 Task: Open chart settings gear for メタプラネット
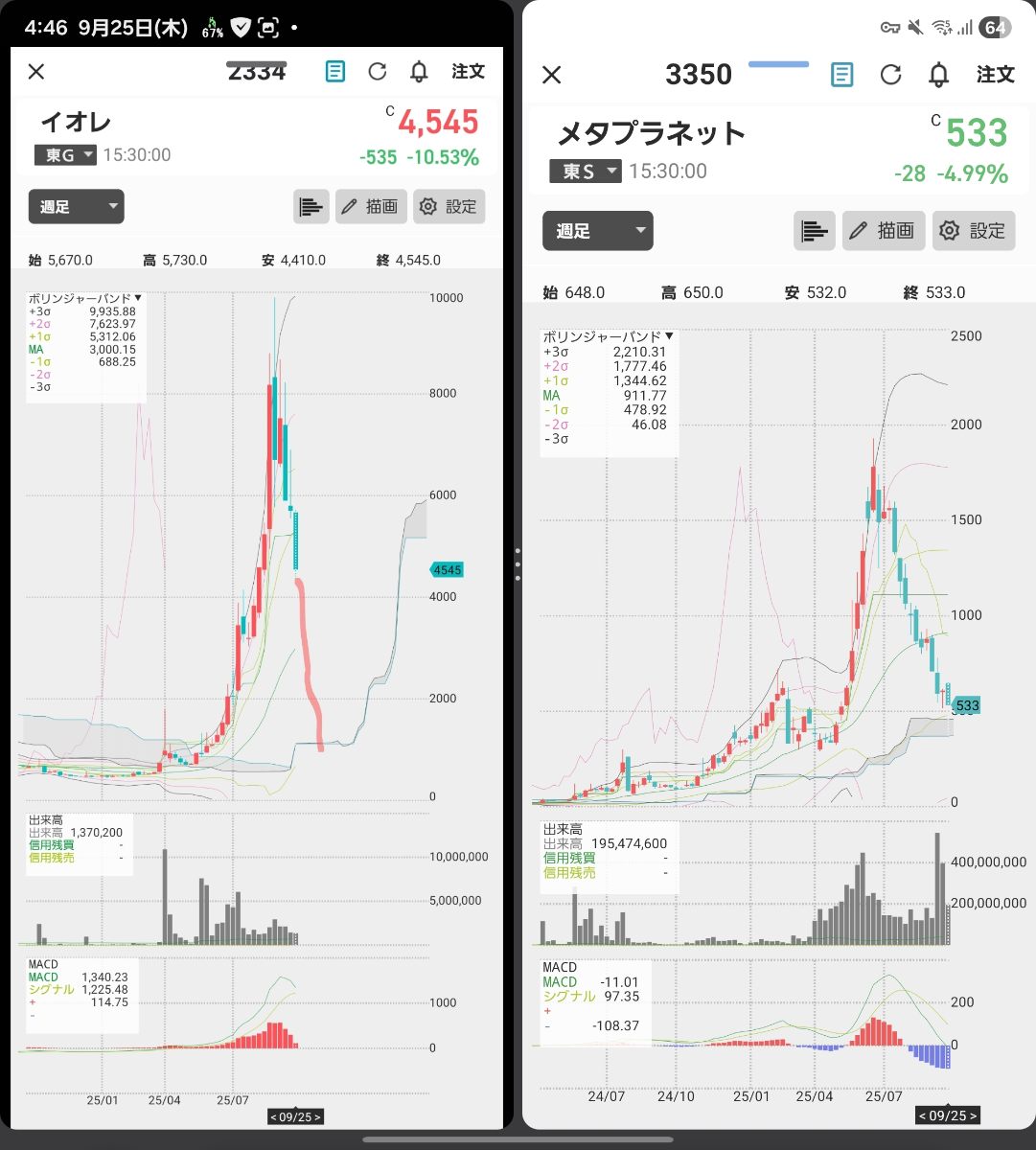[974, 230]
